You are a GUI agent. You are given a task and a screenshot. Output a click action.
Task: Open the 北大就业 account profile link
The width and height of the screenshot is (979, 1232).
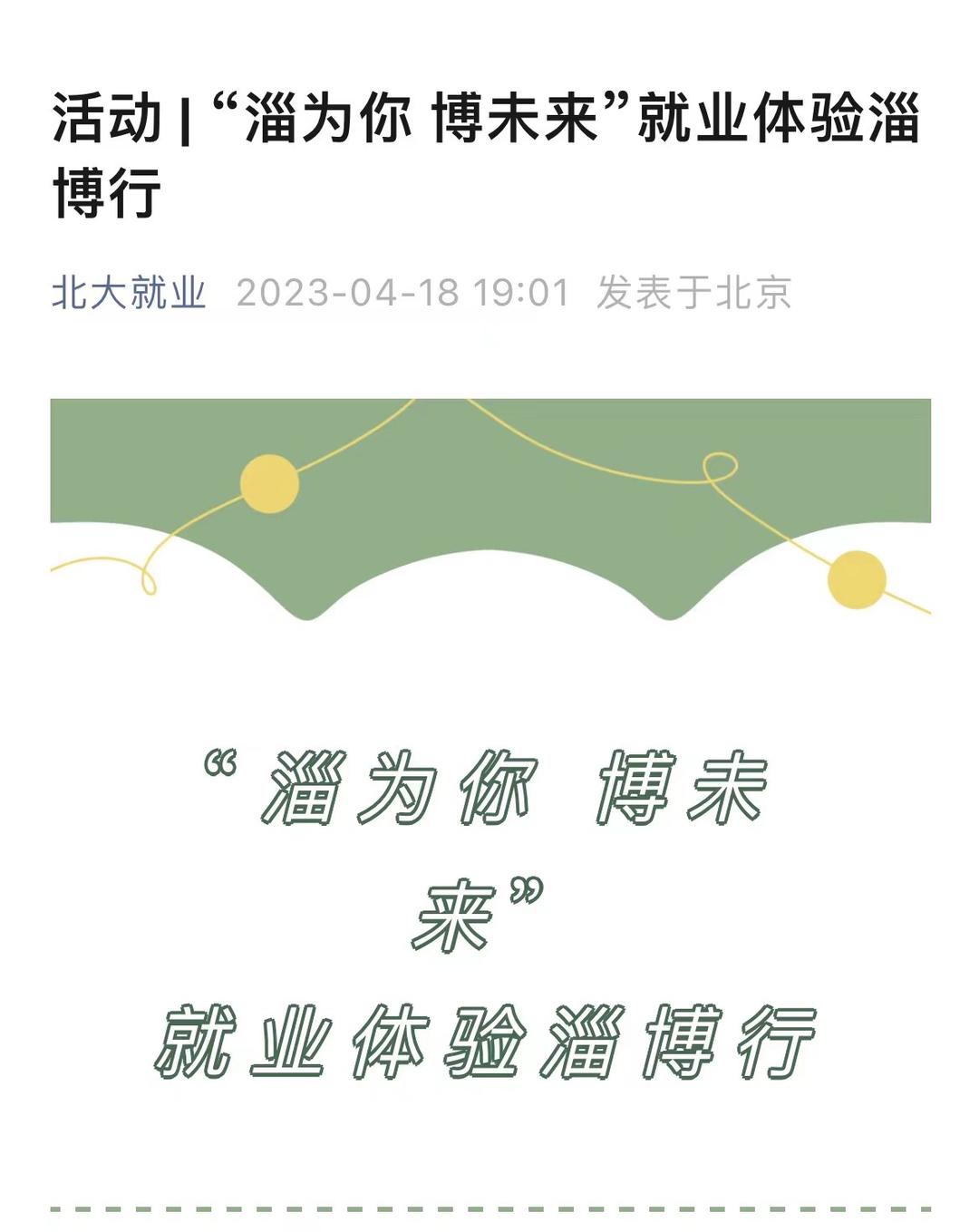[x=129, y=293]
